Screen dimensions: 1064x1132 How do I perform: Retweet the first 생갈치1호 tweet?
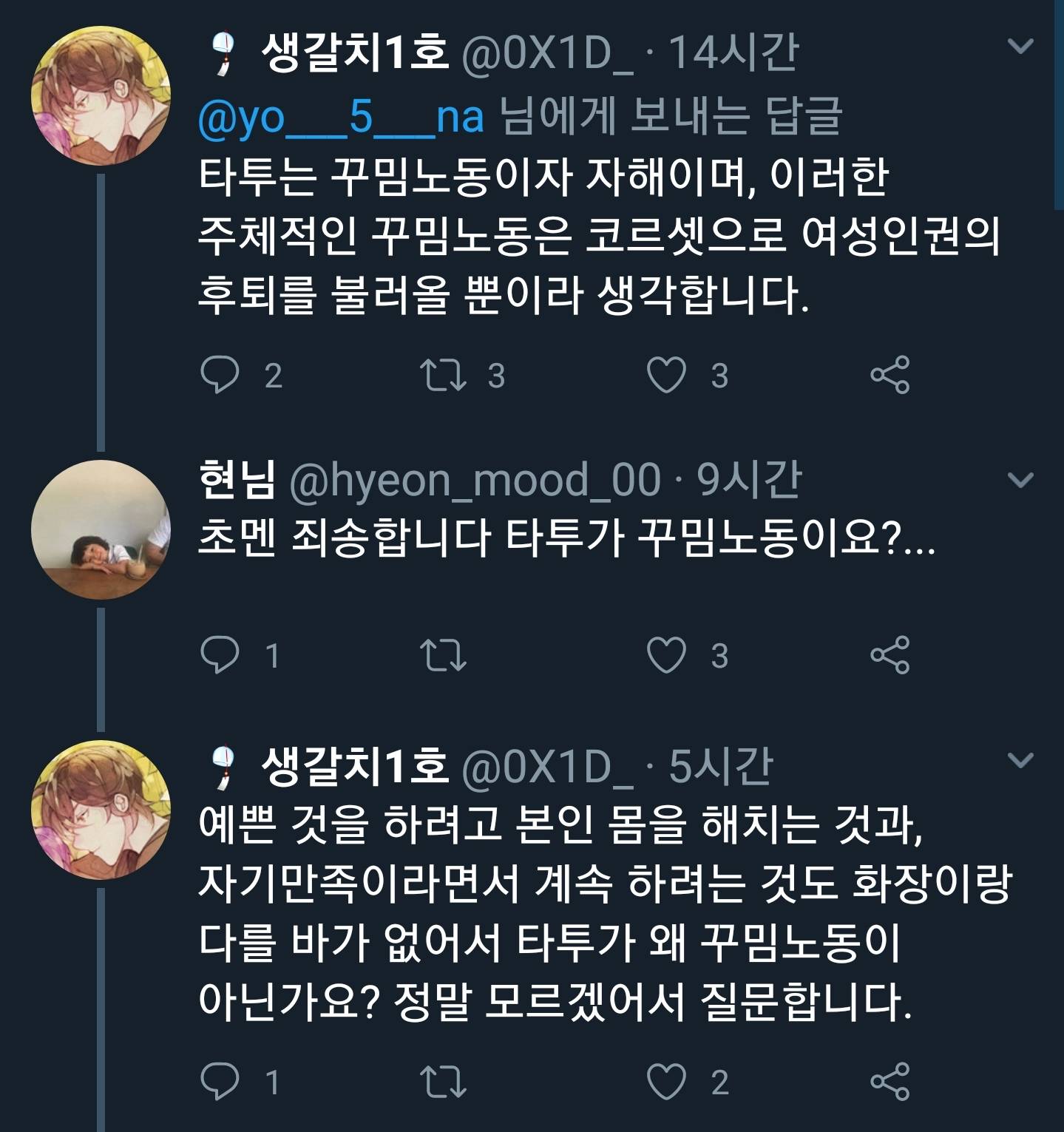click(443, 375)
